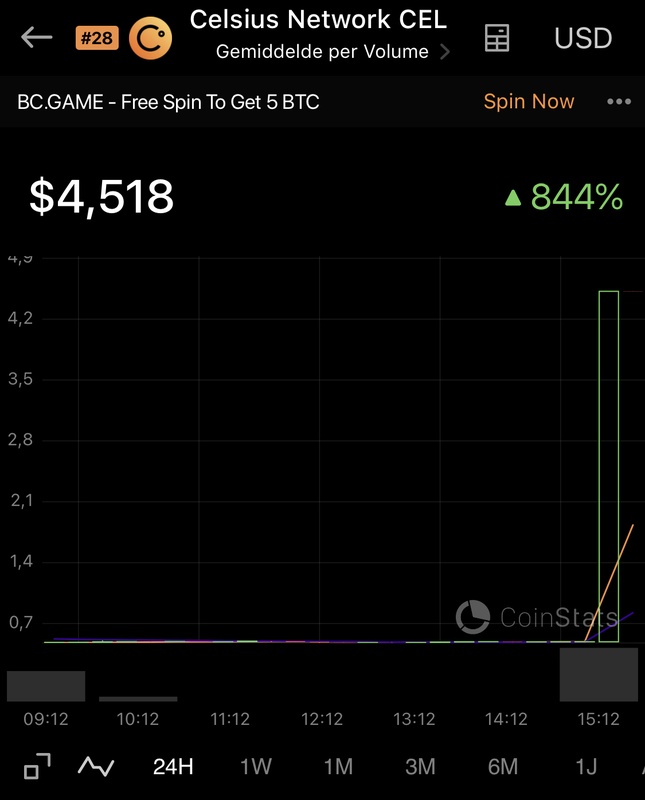645x800 pixels.
Task: Switch to the 1W time range
Action: pyautogui.click(x=256, y=767)
